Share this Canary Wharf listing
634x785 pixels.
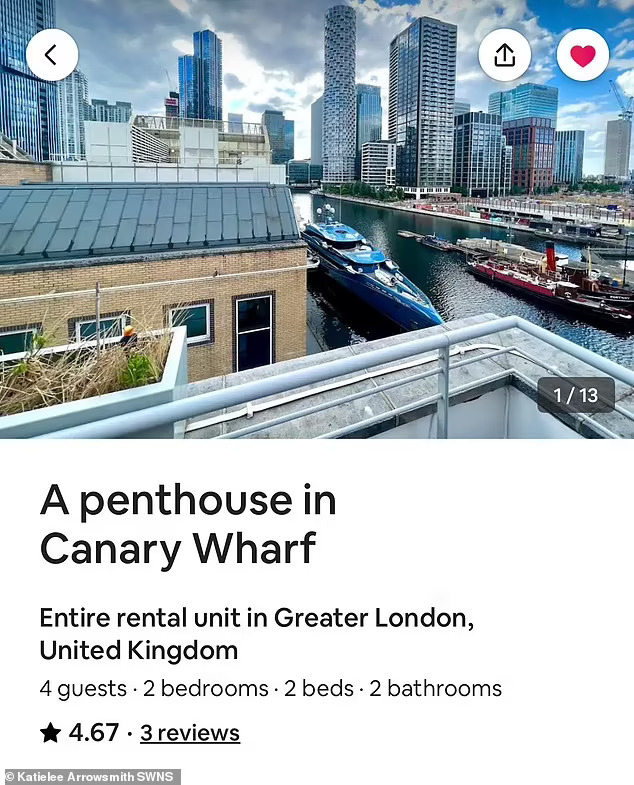[x=504, y=55]
